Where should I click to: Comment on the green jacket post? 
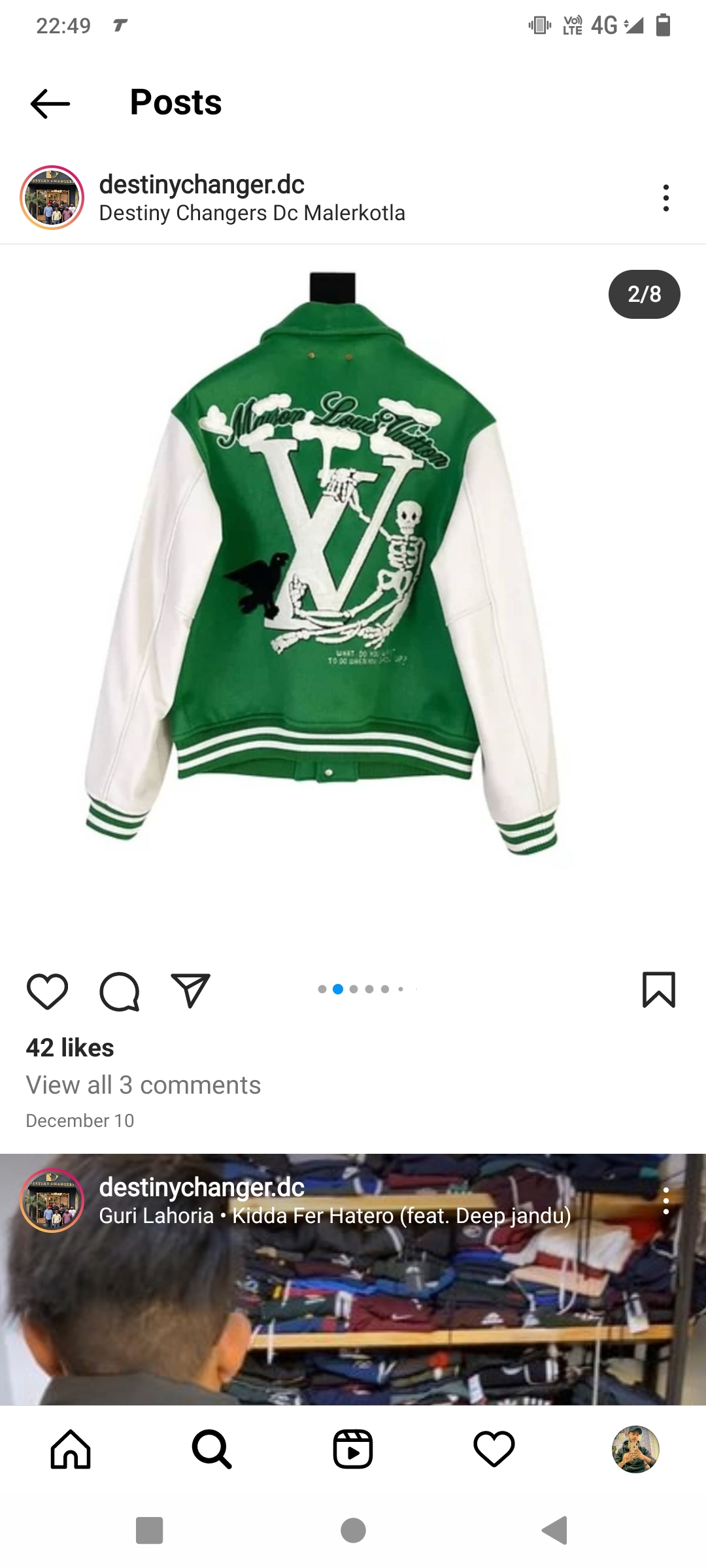tap(119, 991)
